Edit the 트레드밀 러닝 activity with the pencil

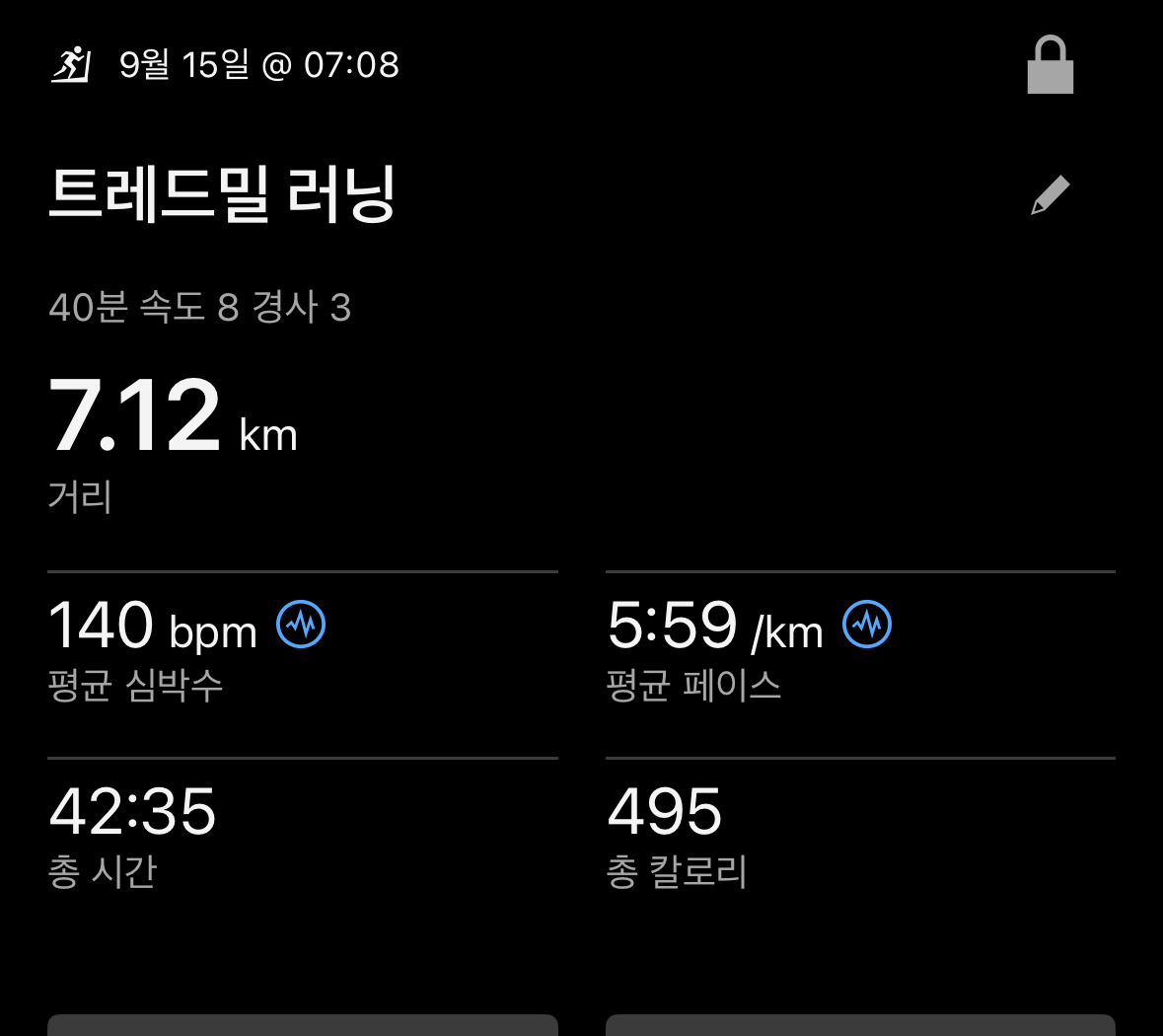pyautogui.click(x=1050, y=195)
